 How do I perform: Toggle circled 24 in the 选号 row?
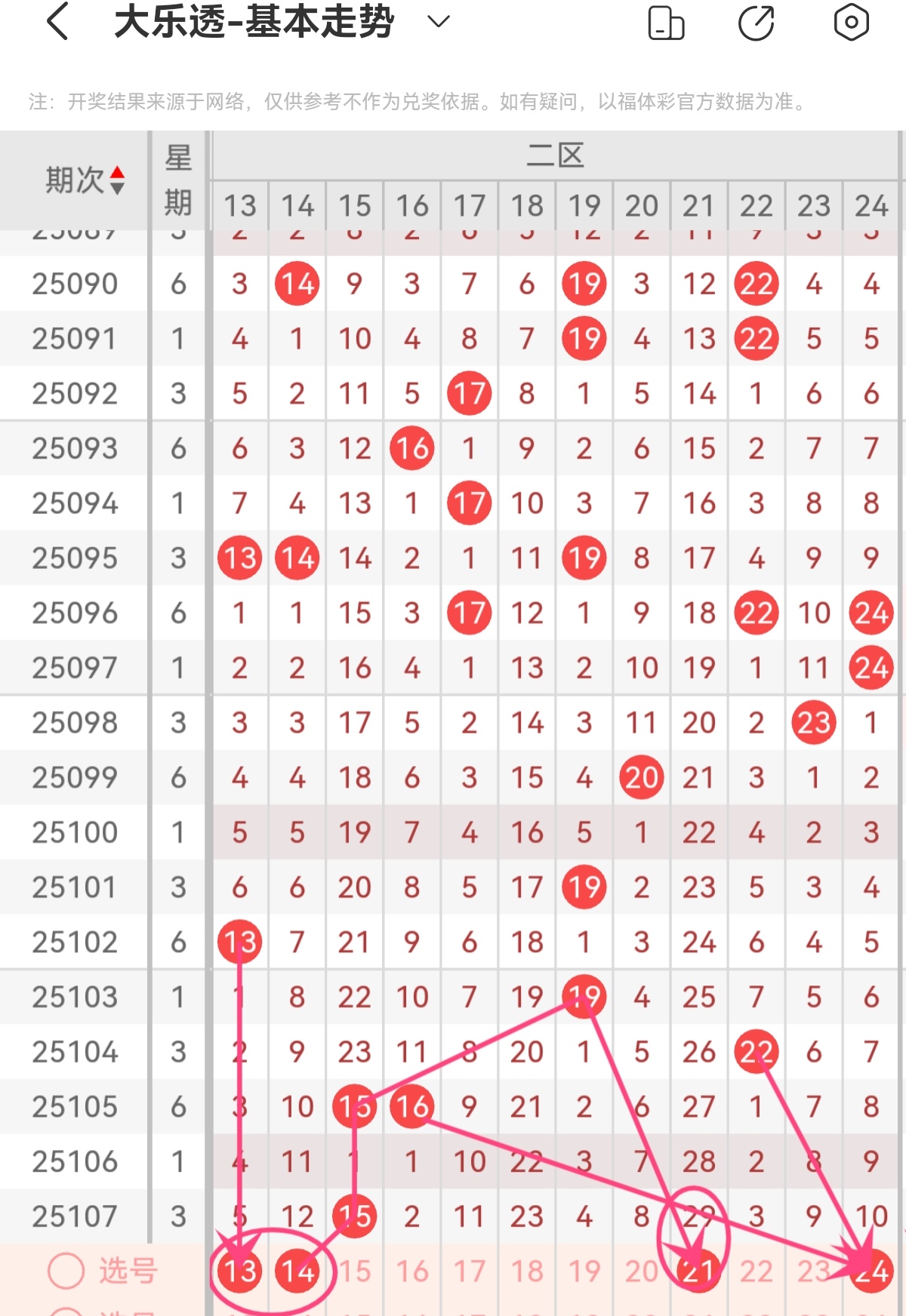pos(871,1271)
